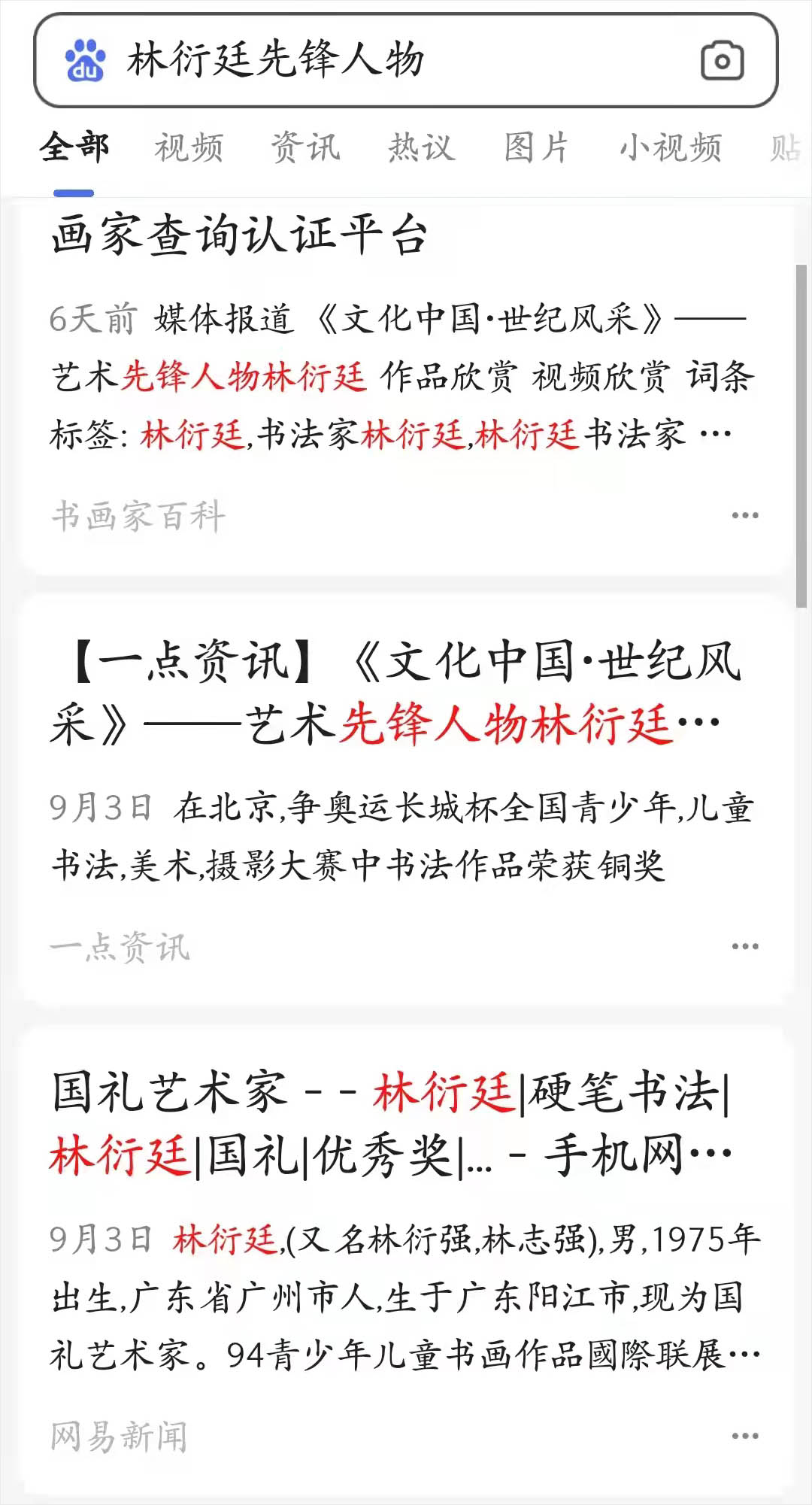This screenshot has height=1505, width=812.
Task: Select the 全部 tab
Action: point(74,147)
